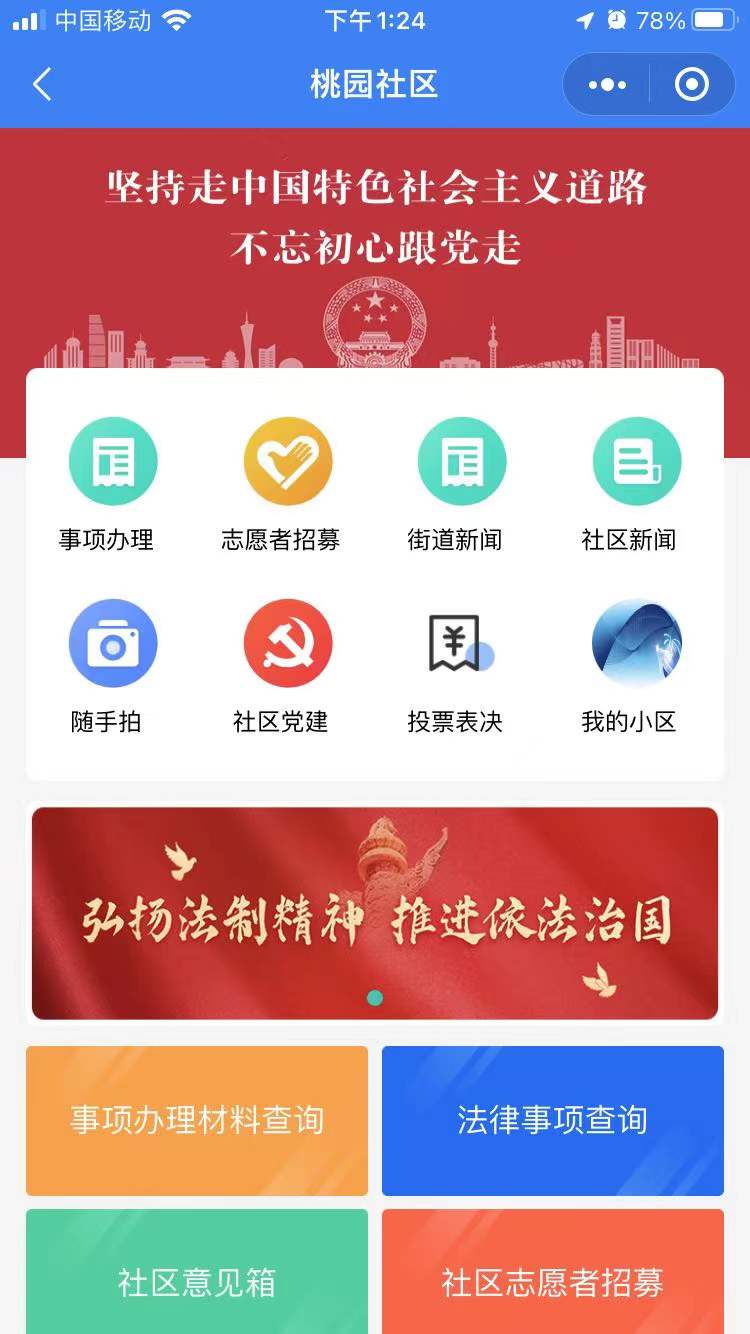Close the mini program with the circle icon
This screenshot has height=1334, width=750.
point(692,85)
